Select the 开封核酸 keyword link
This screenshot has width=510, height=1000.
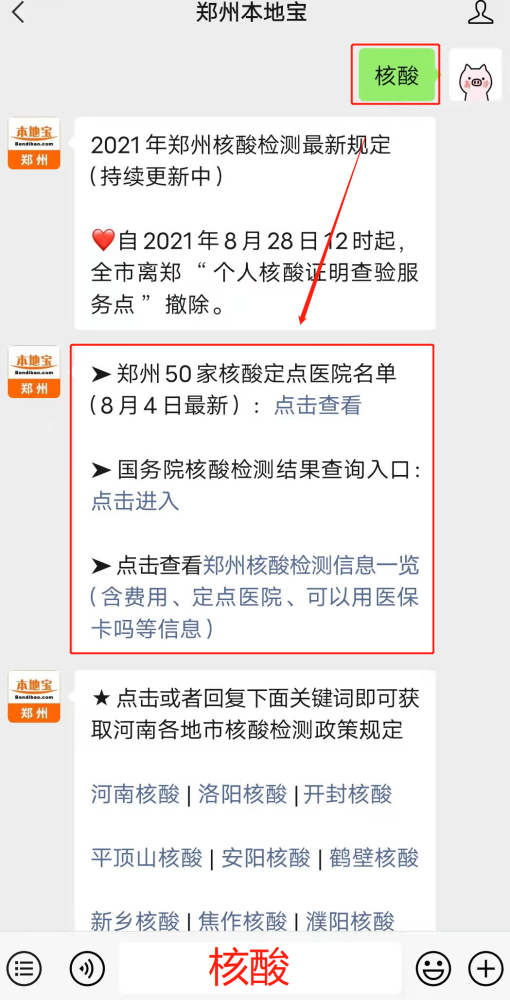coord(348,795)
